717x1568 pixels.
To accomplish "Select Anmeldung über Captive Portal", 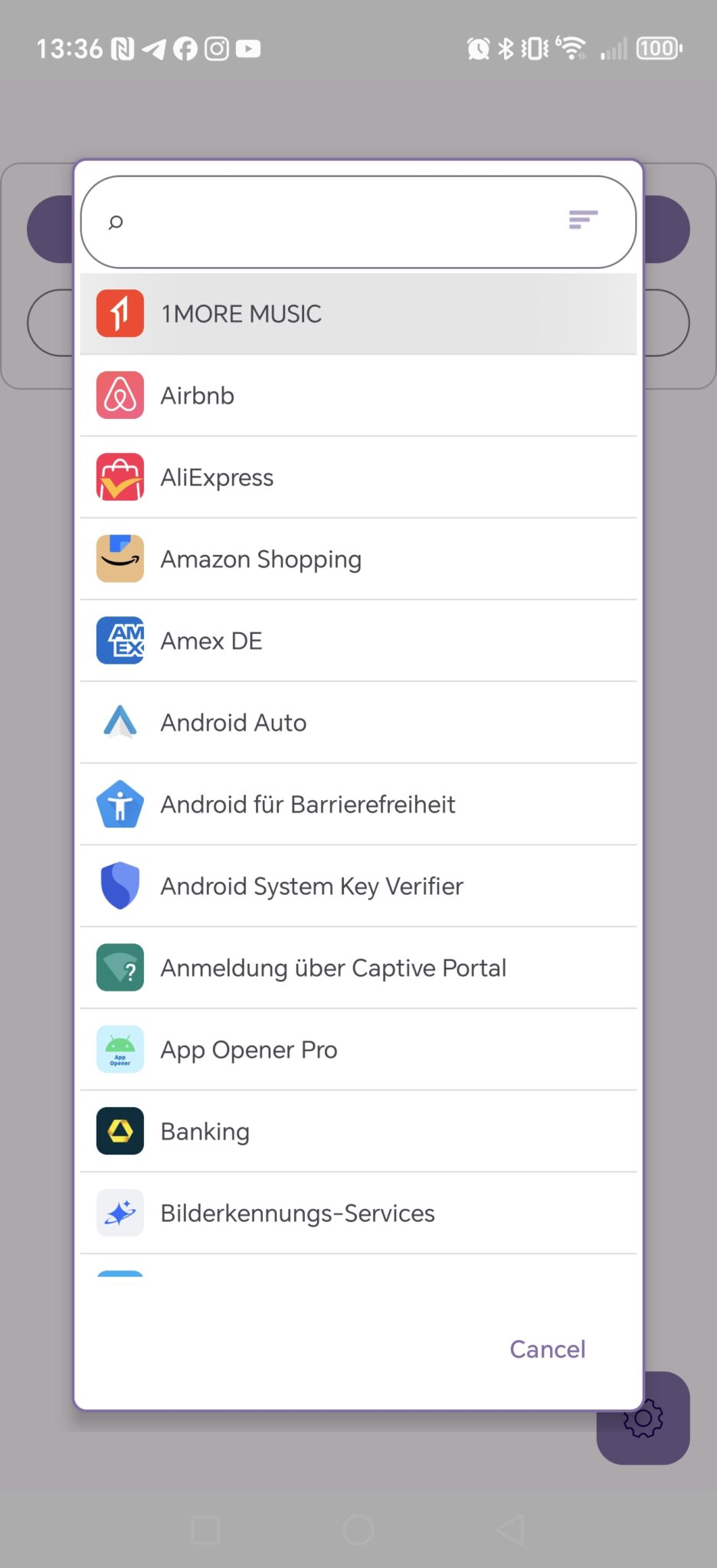I will pyautogui.click(x=358, y=969).
